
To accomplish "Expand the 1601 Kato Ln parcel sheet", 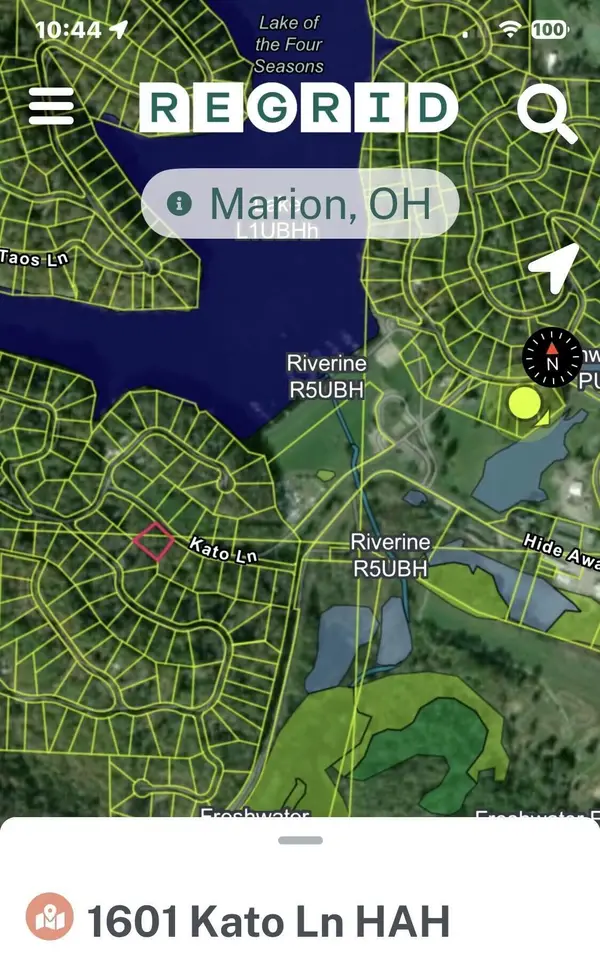I will click(x=300, y=841).
